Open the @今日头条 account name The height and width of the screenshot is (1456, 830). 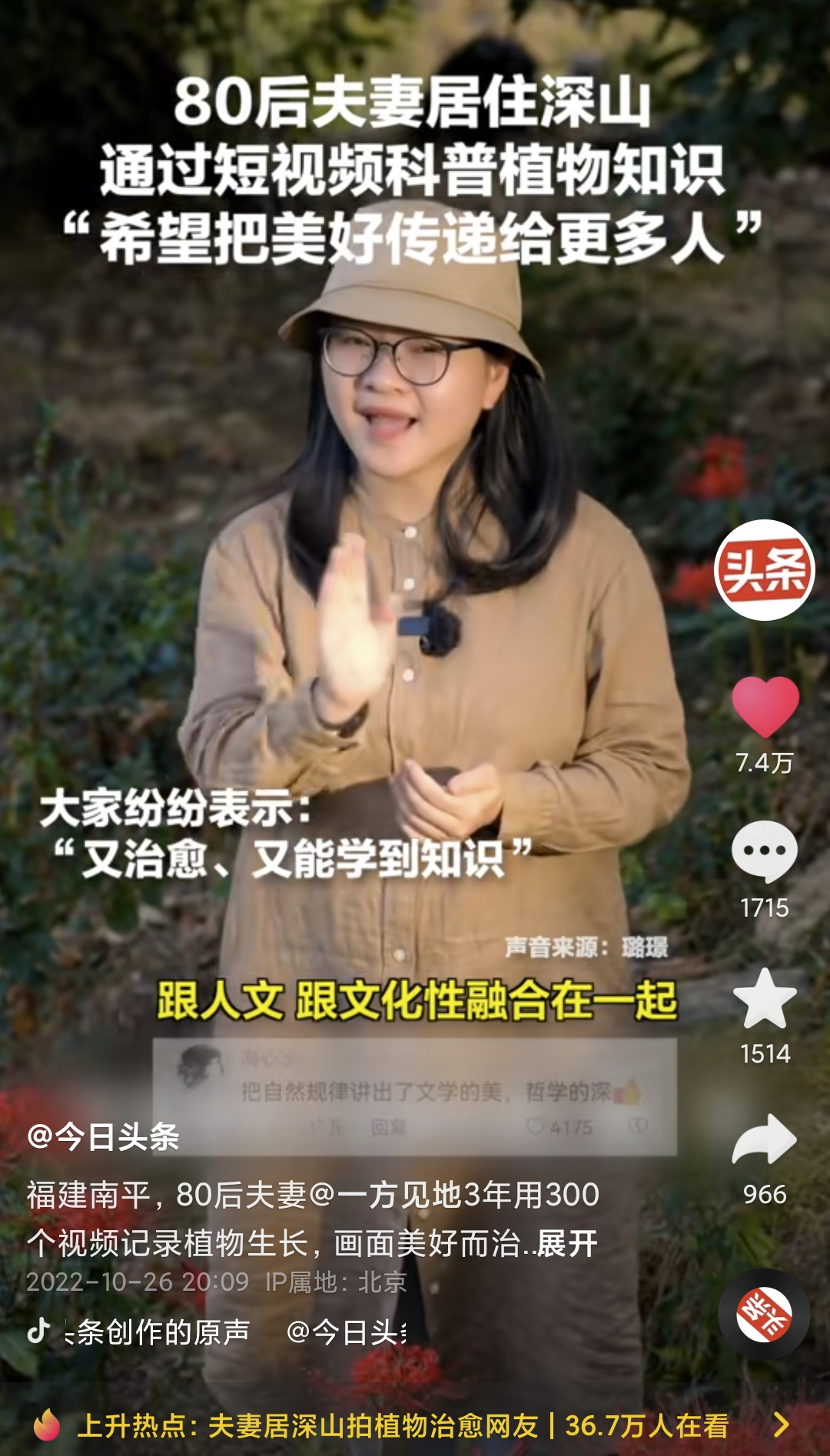point(103,1136)
